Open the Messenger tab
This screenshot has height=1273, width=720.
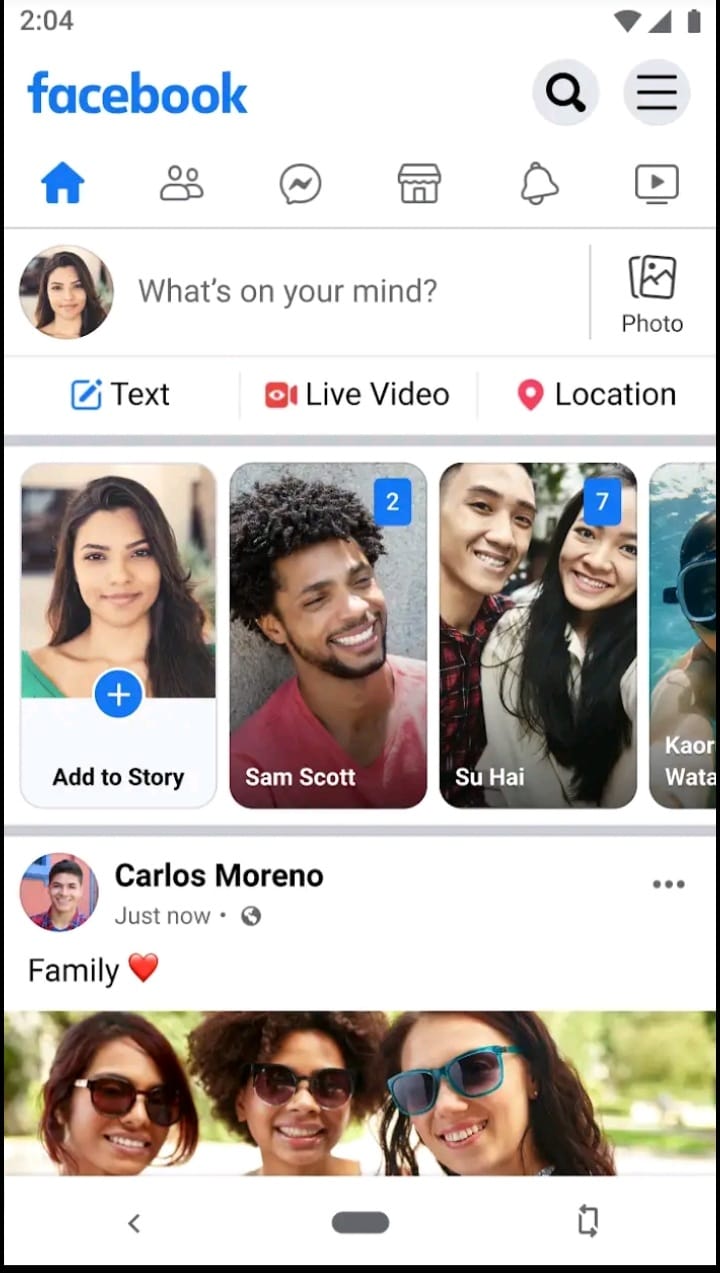pos(300,184)
